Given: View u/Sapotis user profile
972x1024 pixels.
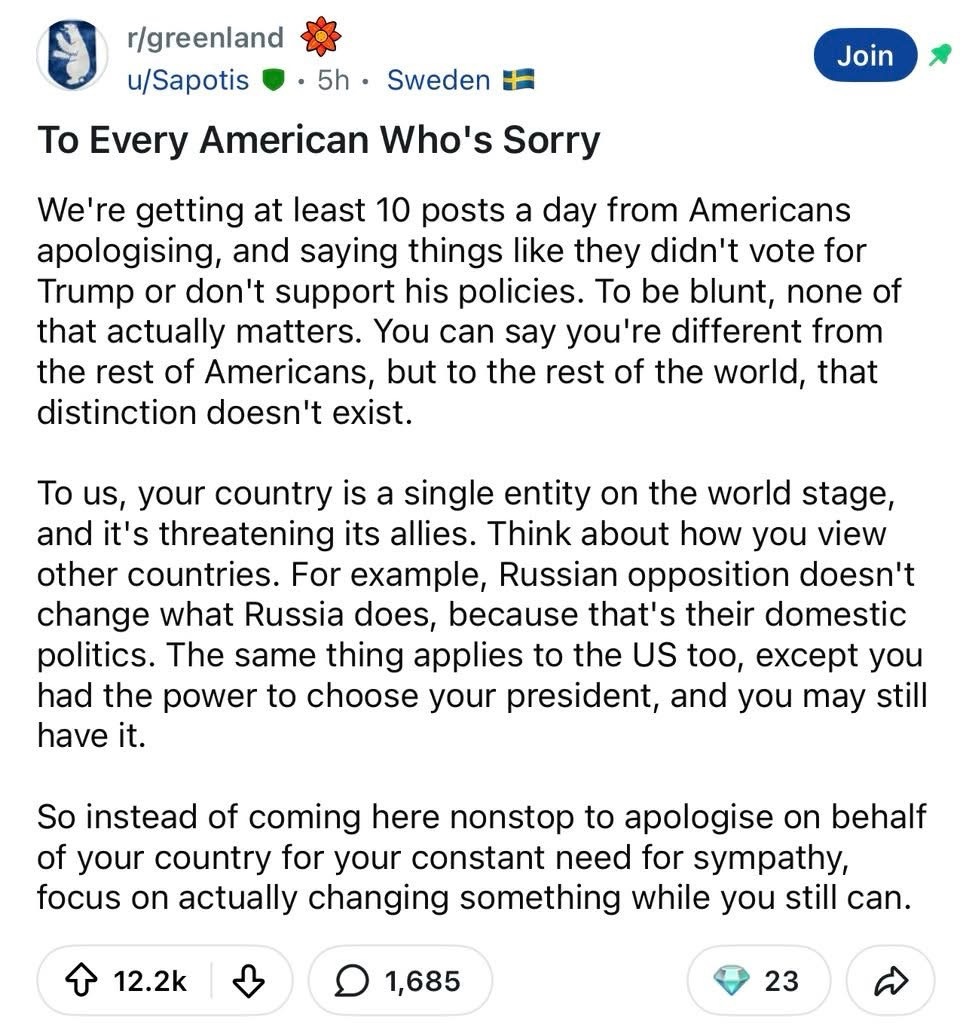Looking at the screenshot, I should click(188, 80).
